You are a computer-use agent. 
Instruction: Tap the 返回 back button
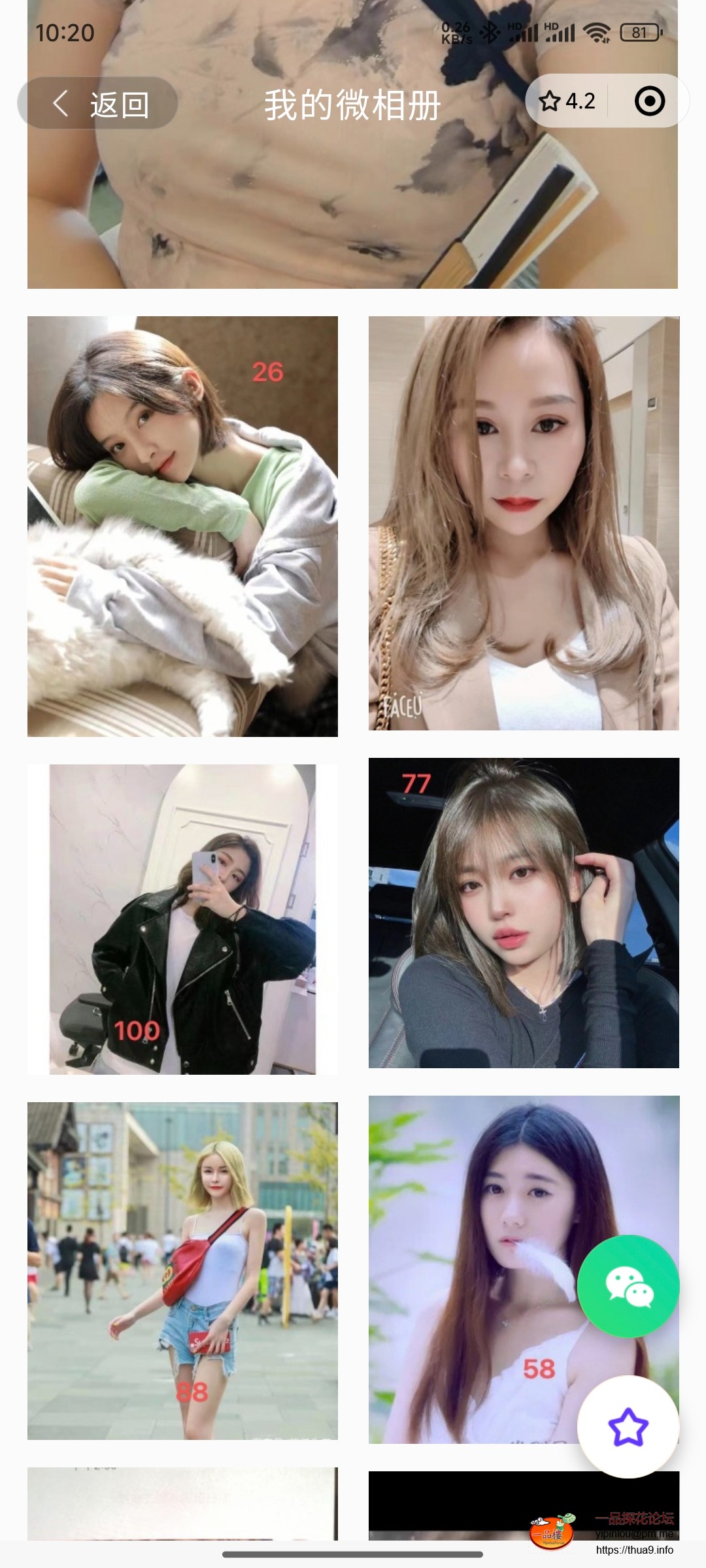(x=98, y=103)
